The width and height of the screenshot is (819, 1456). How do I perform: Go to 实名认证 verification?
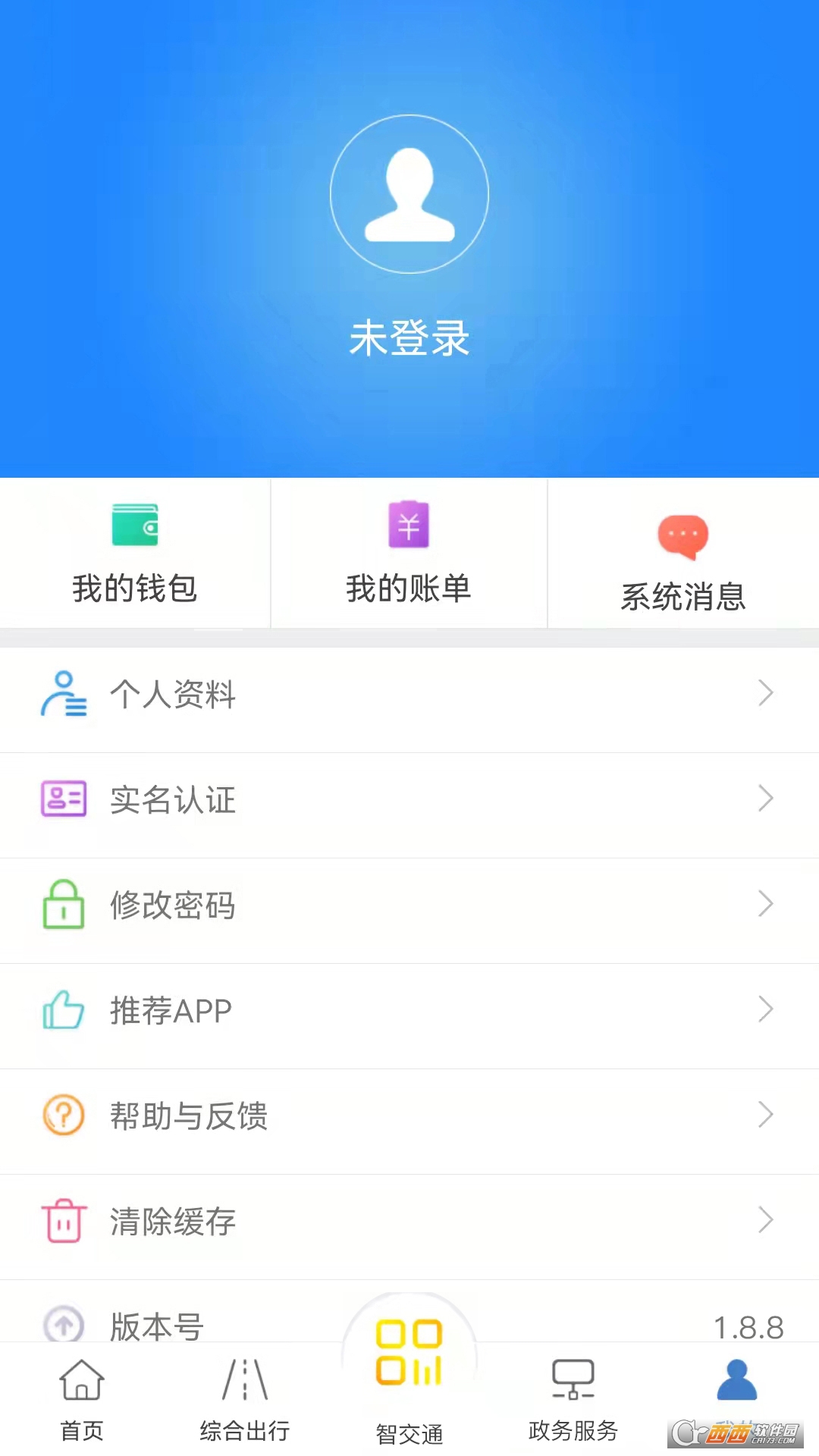(x=409, y=799)
